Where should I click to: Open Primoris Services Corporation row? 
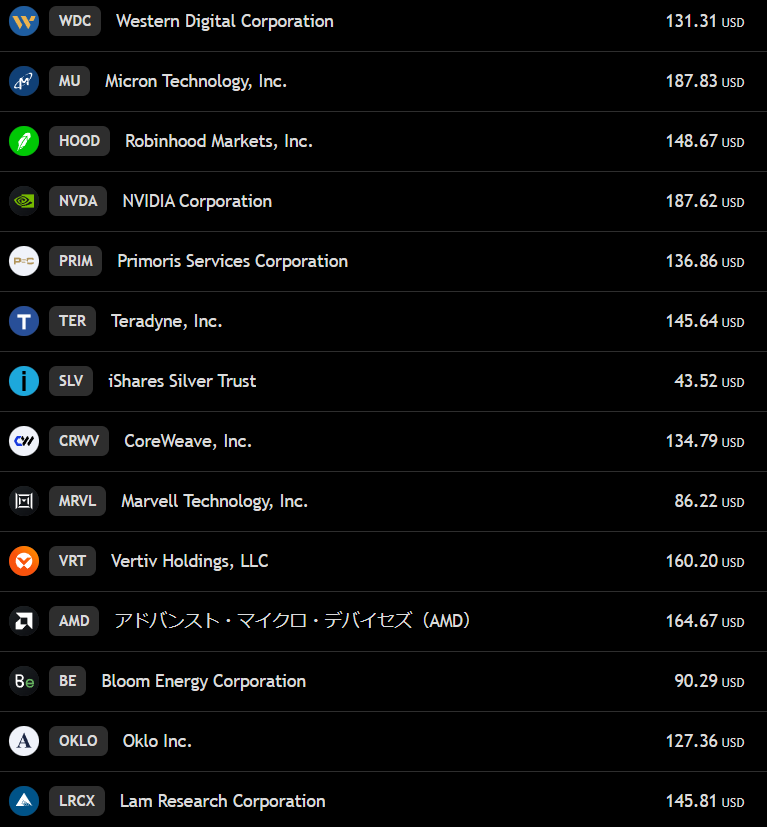pyautogui.click(x=232, y=261)
